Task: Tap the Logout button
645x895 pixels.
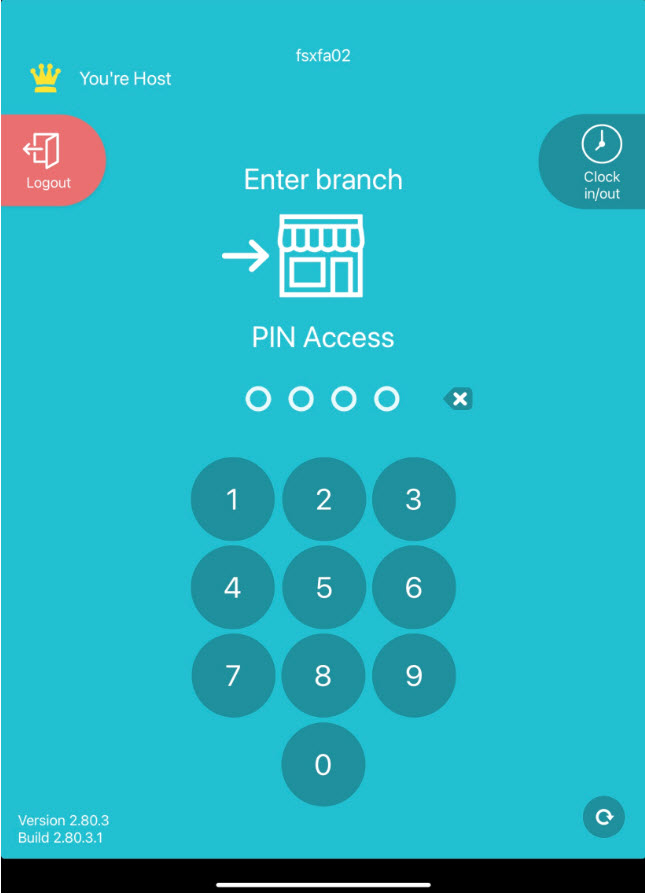Action: [x=48, y=160]
